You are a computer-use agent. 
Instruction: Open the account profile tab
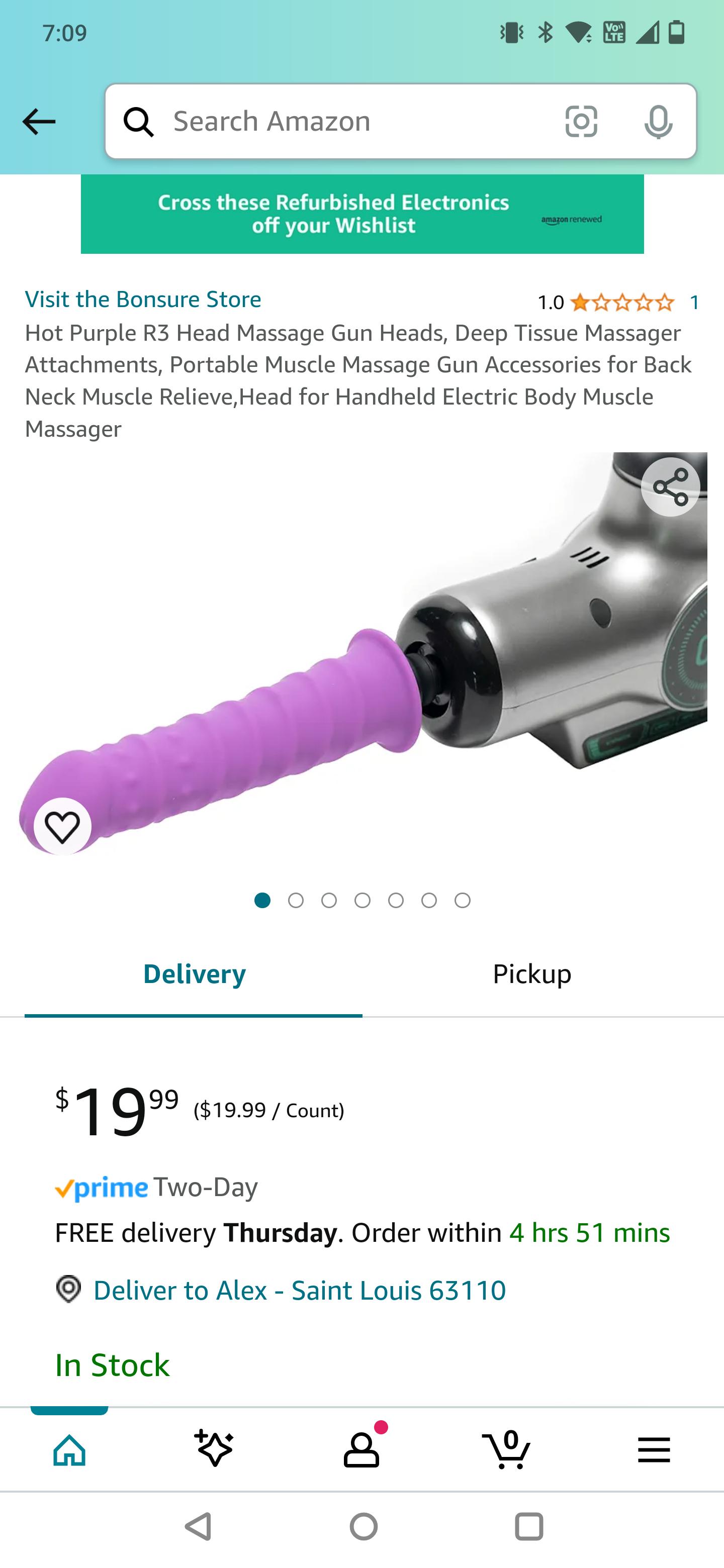click(x=361, y=1449)
